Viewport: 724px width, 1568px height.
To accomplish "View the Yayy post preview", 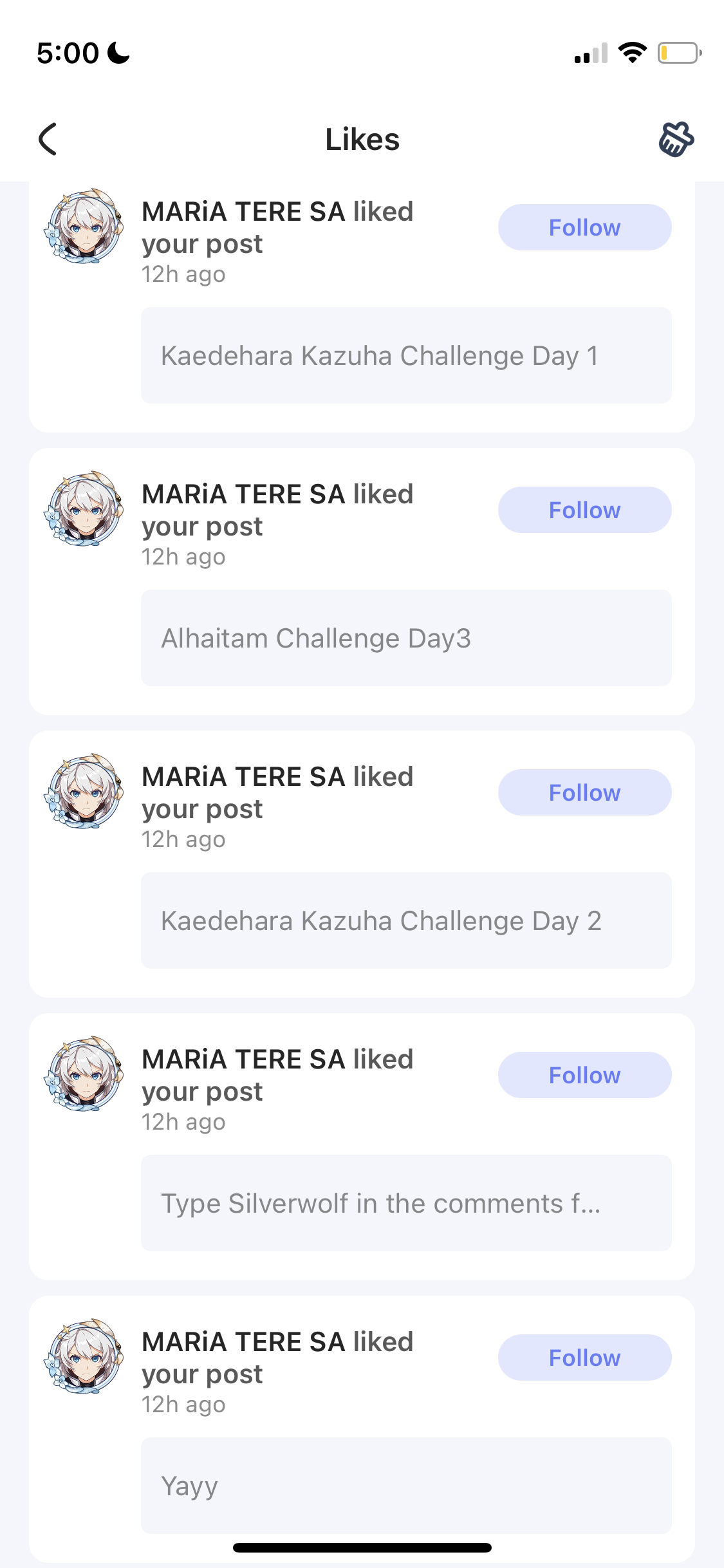I will point(406,1486).
